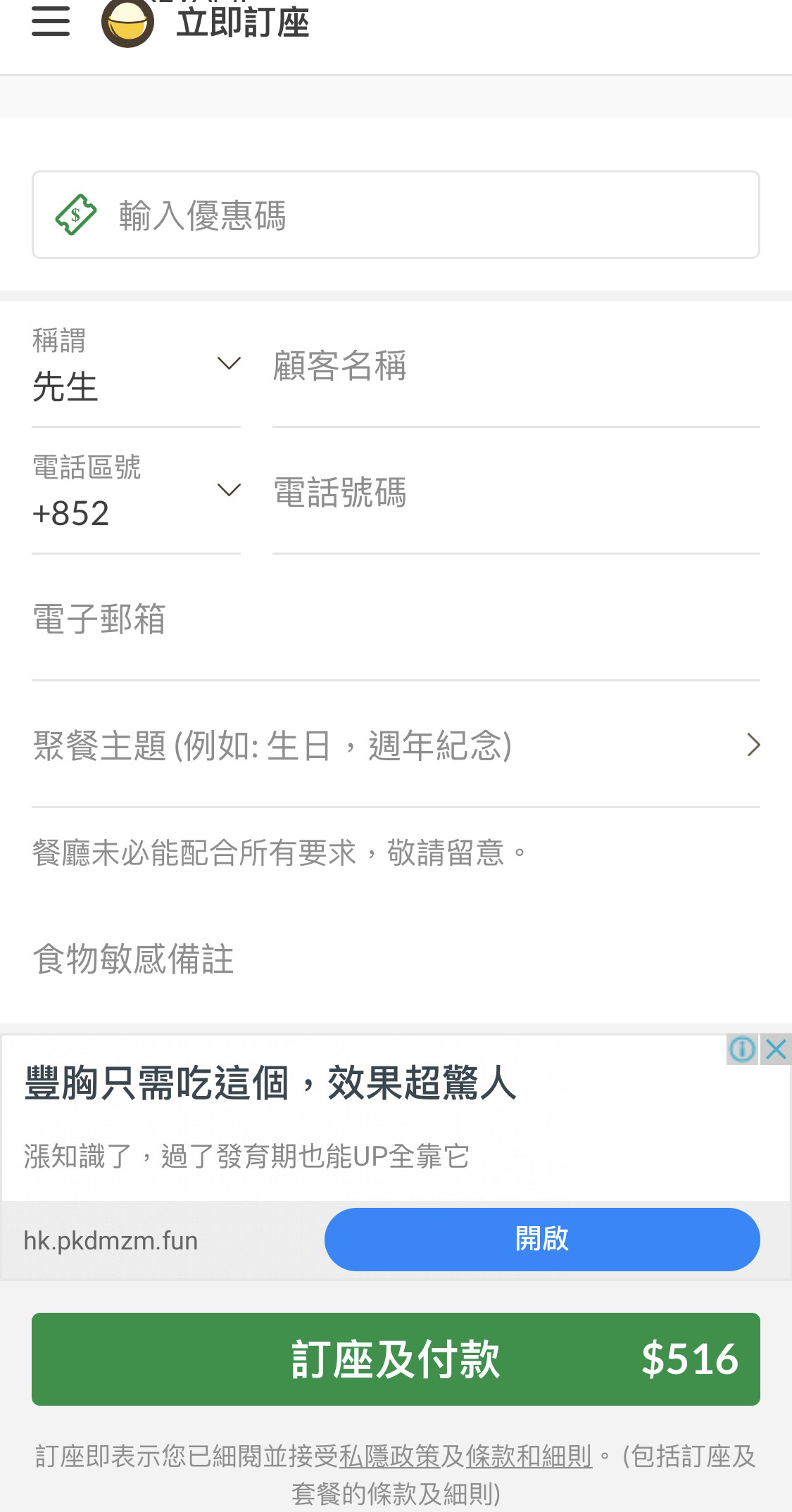Tap the 電話號碼 phone number field
792x1512 pixels.
tap(515, 493)
